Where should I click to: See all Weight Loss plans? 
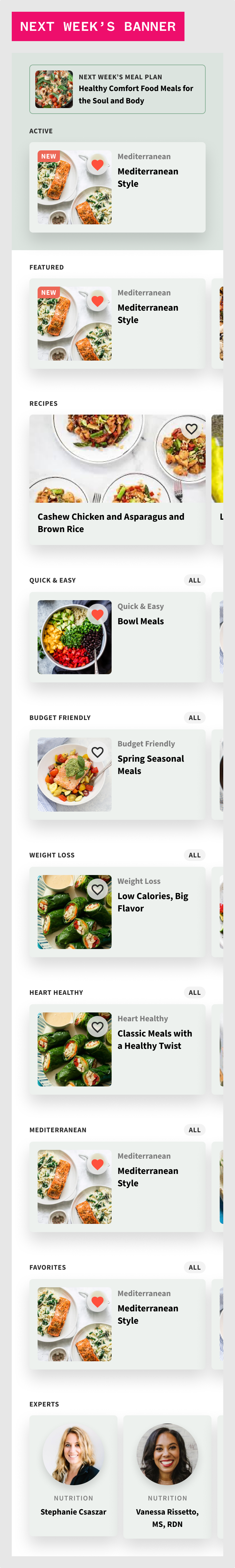tap(194, 855)
